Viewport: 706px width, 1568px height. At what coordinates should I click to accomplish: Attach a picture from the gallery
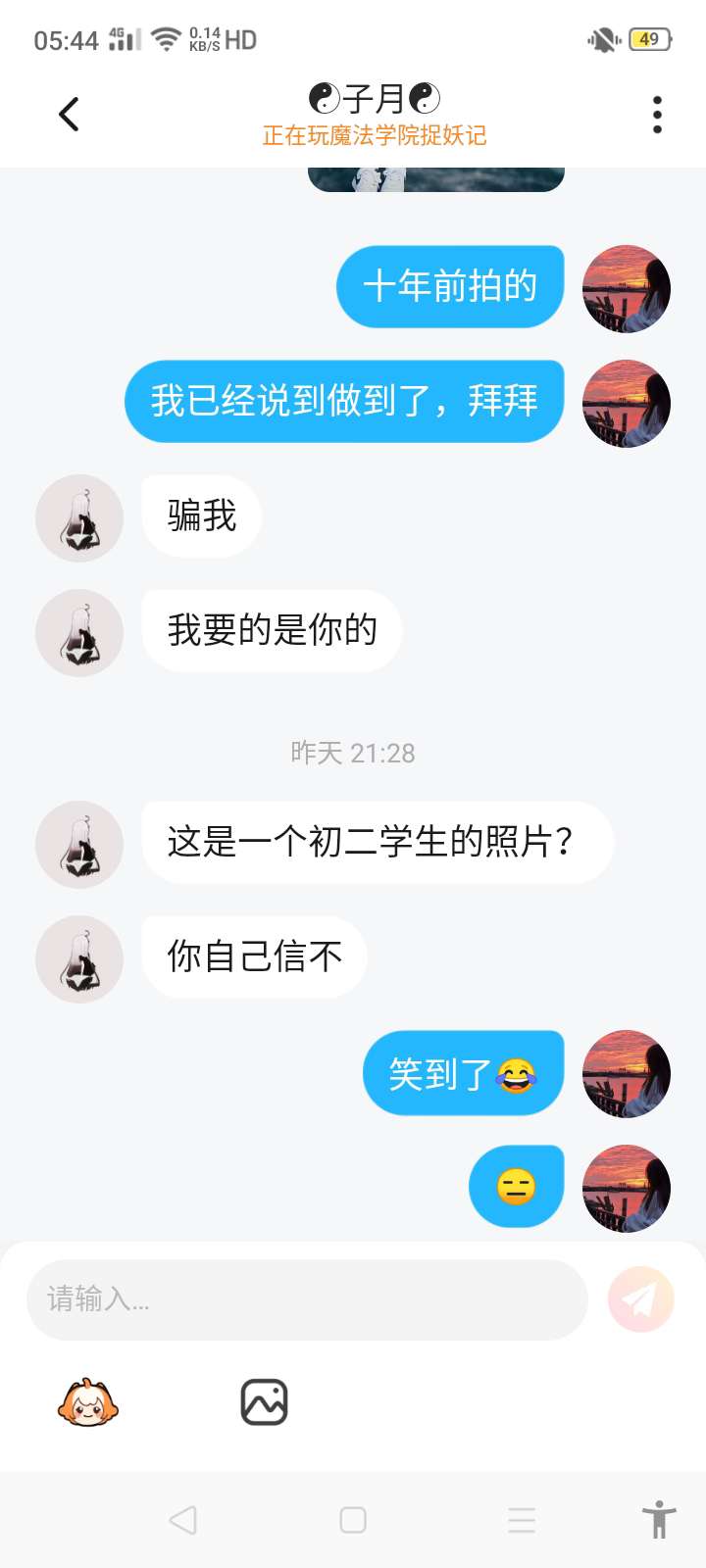click(264, 1402)
